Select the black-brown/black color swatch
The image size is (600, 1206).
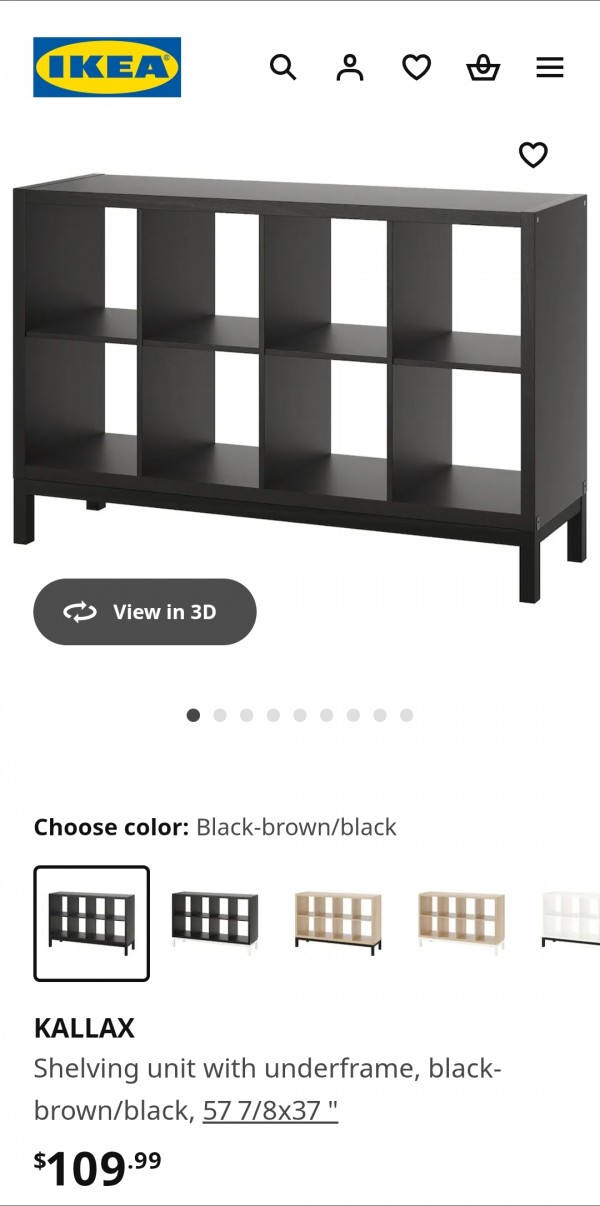[92, 923]
